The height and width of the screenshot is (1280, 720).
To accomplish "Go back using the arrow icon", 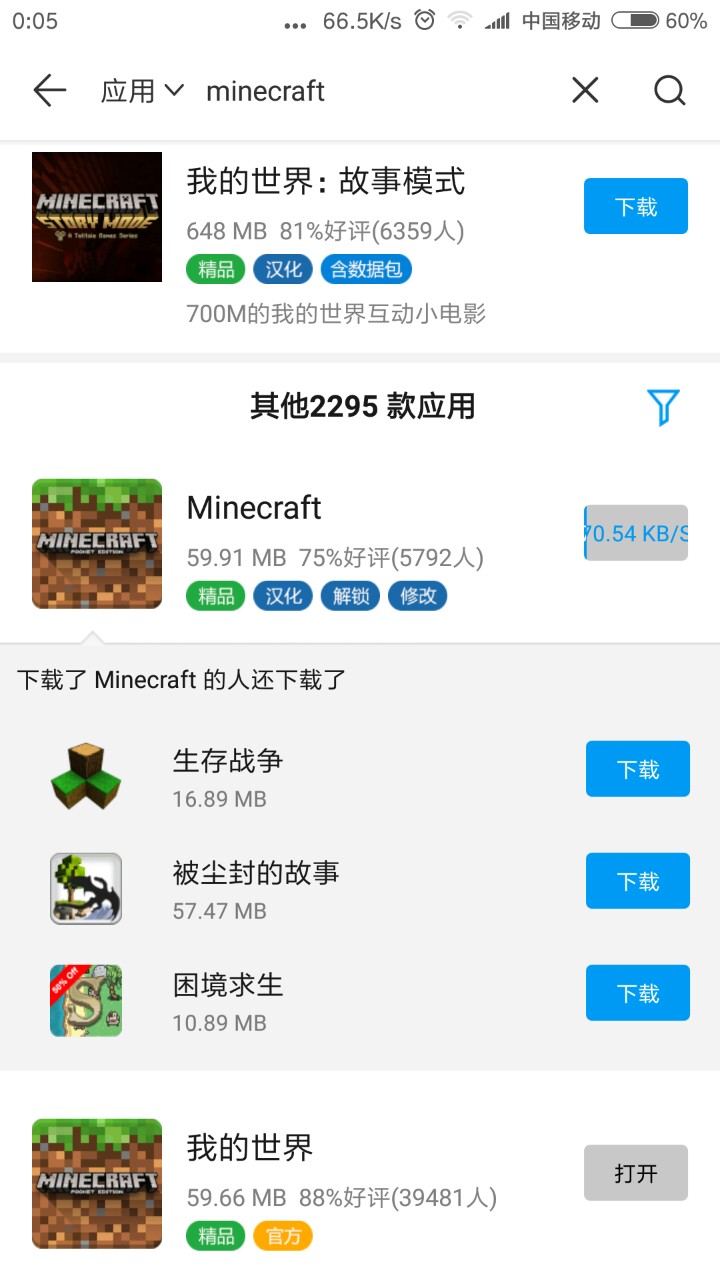I will [49, 91].
